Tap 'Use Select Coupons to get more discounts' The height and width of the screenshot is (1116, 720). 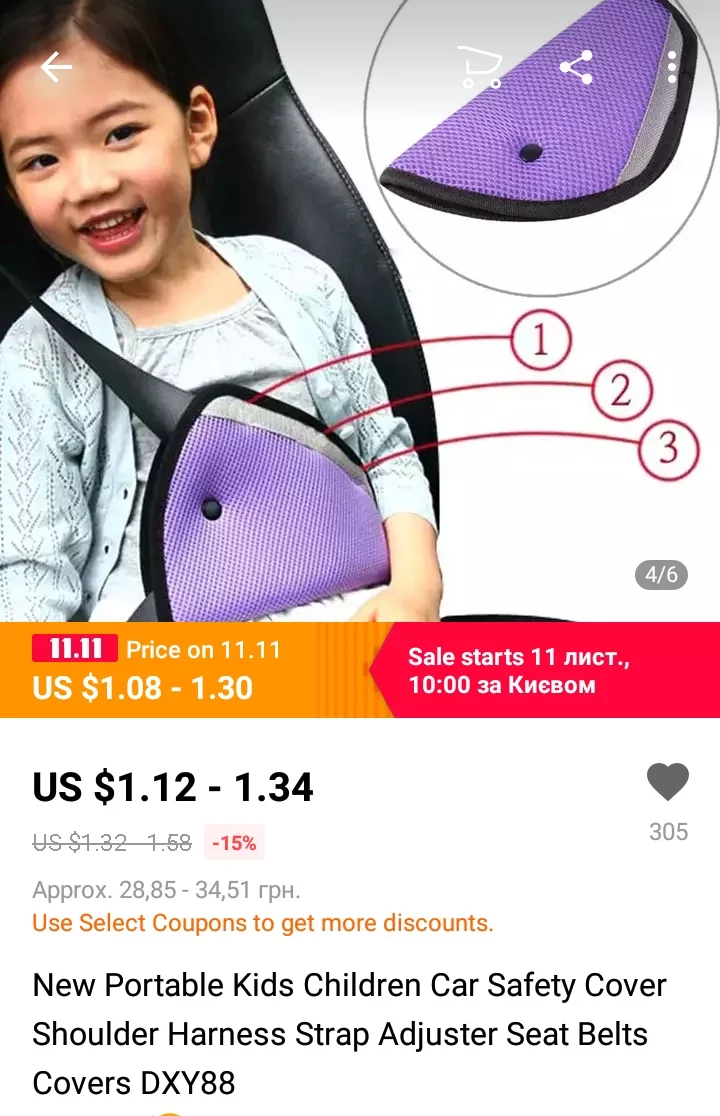[262, 922]
